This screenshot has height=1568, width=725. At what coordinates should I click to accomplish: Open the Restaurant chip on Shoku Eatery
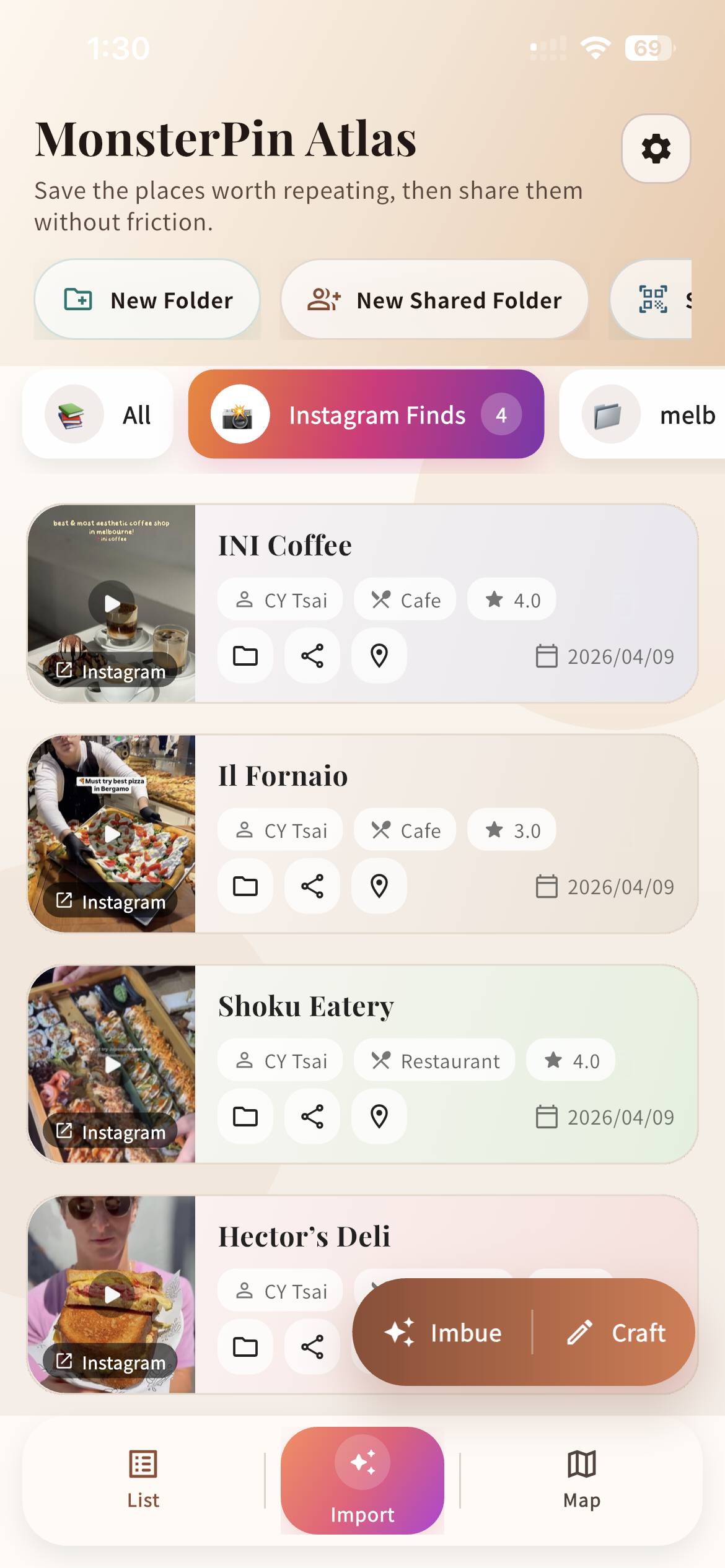point(434,1060)
